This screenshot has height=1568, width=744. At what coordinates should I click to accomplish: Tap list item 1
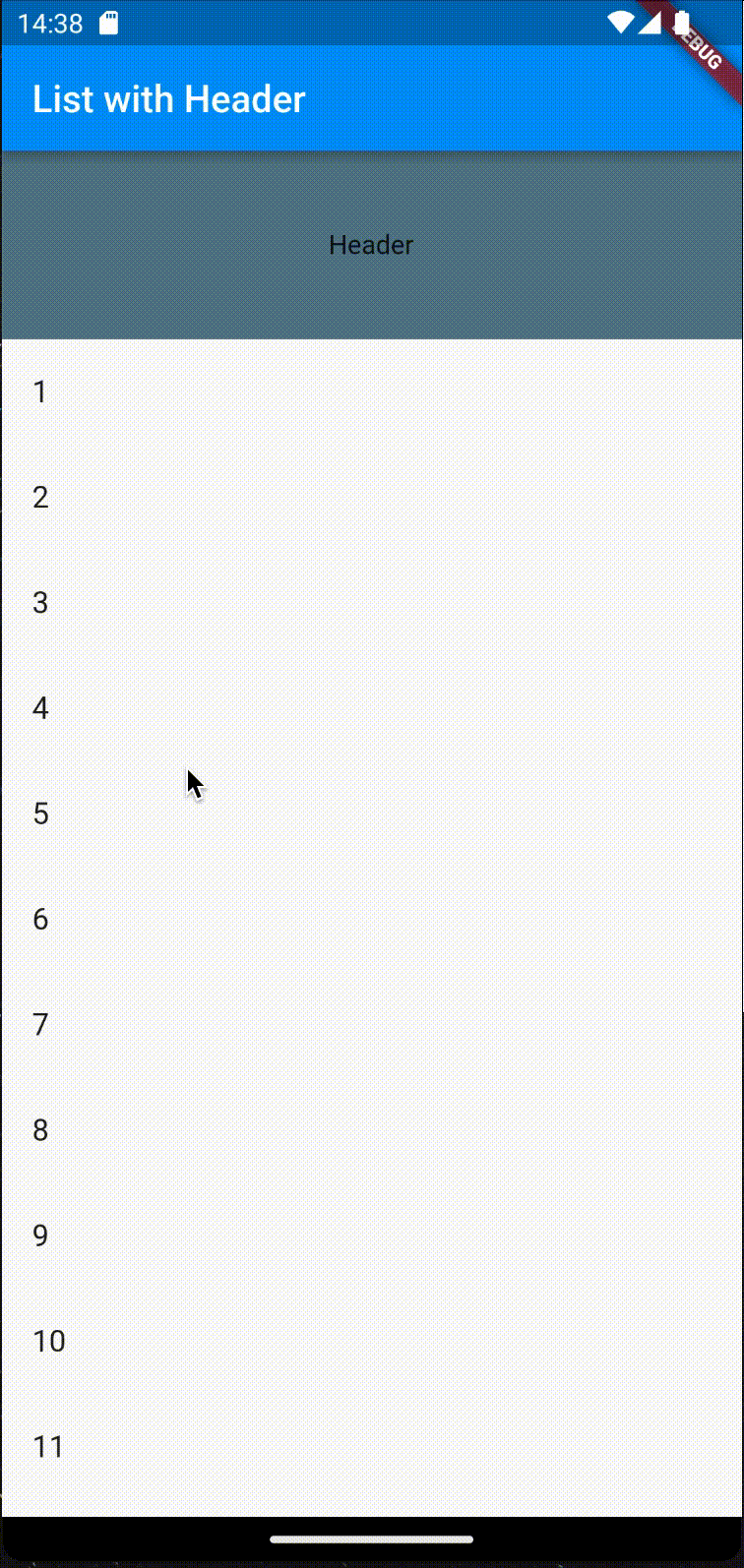372,392
